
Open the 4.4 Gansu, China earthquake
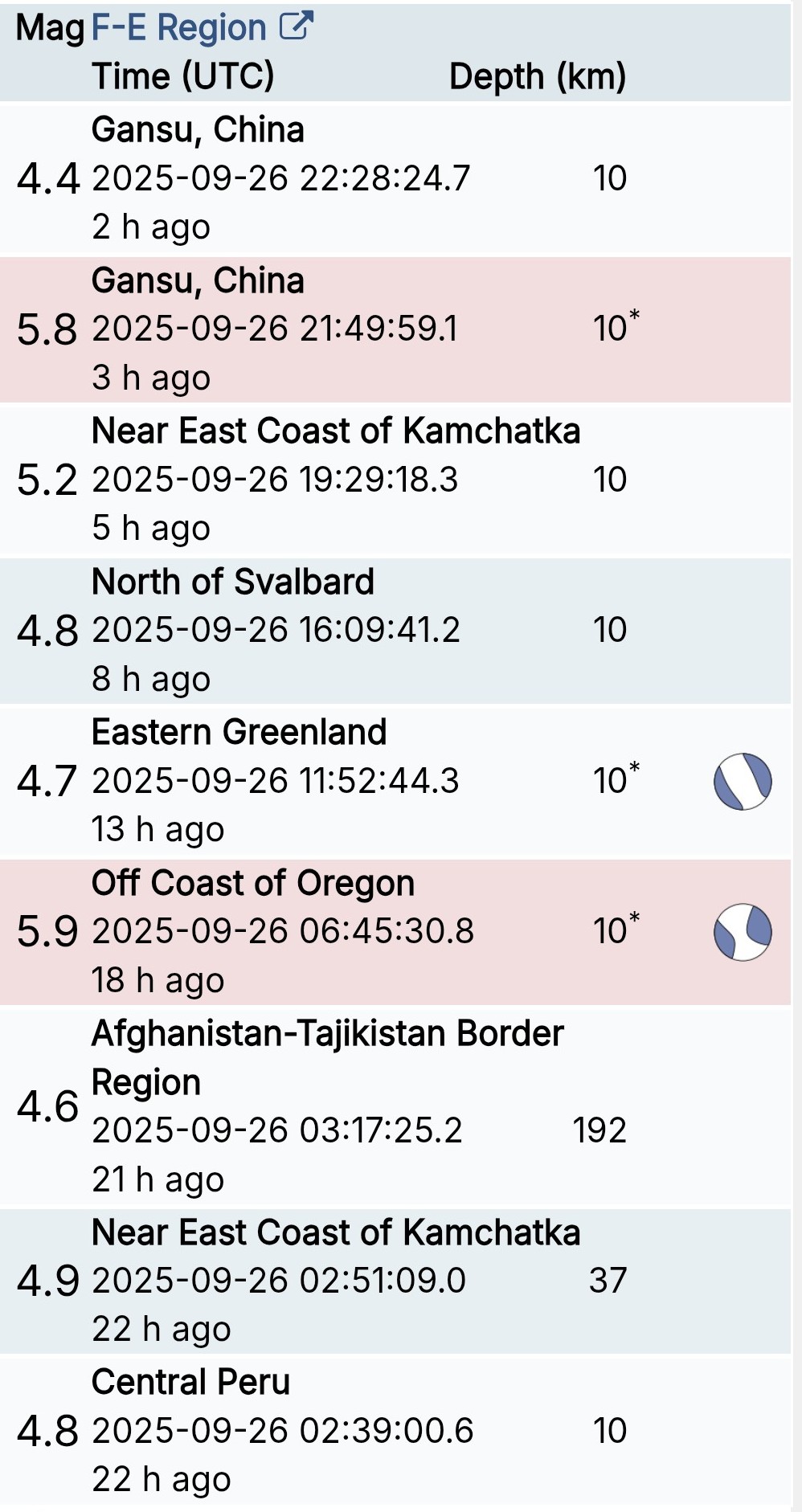point(395,178)
